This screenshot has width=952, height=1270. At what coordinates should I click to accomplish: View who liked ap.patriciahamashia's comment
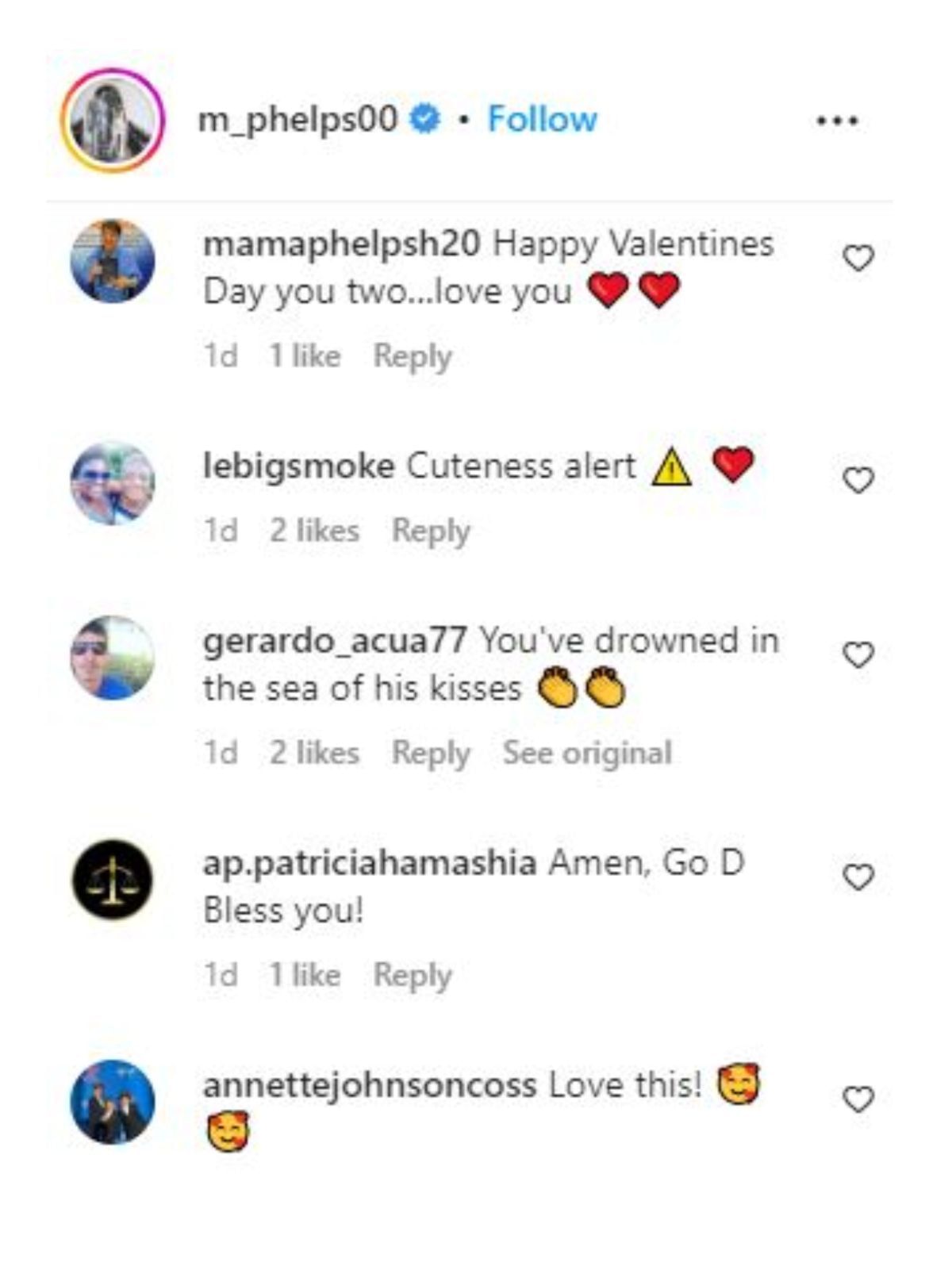pyautogui.click(x=304, y=973)
